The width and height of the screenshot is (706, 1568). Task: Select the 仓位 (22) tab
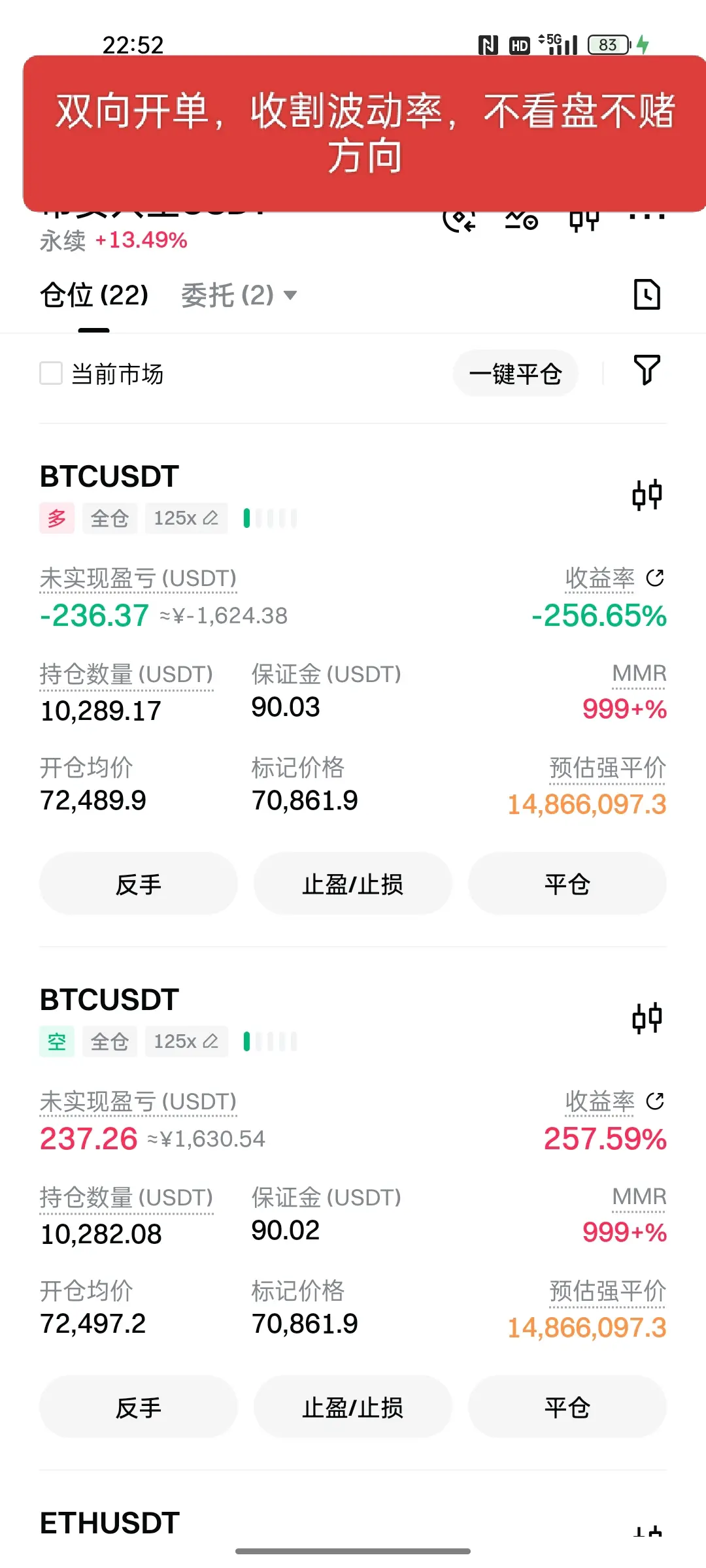pos(94,295)
